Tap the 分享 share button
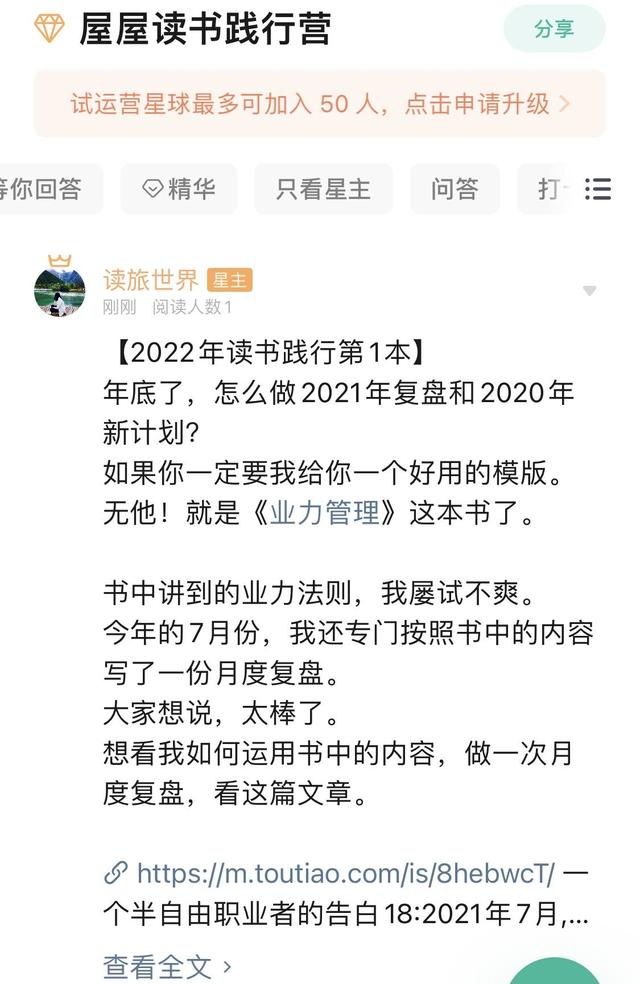The image size is (640, 984). 554,29
